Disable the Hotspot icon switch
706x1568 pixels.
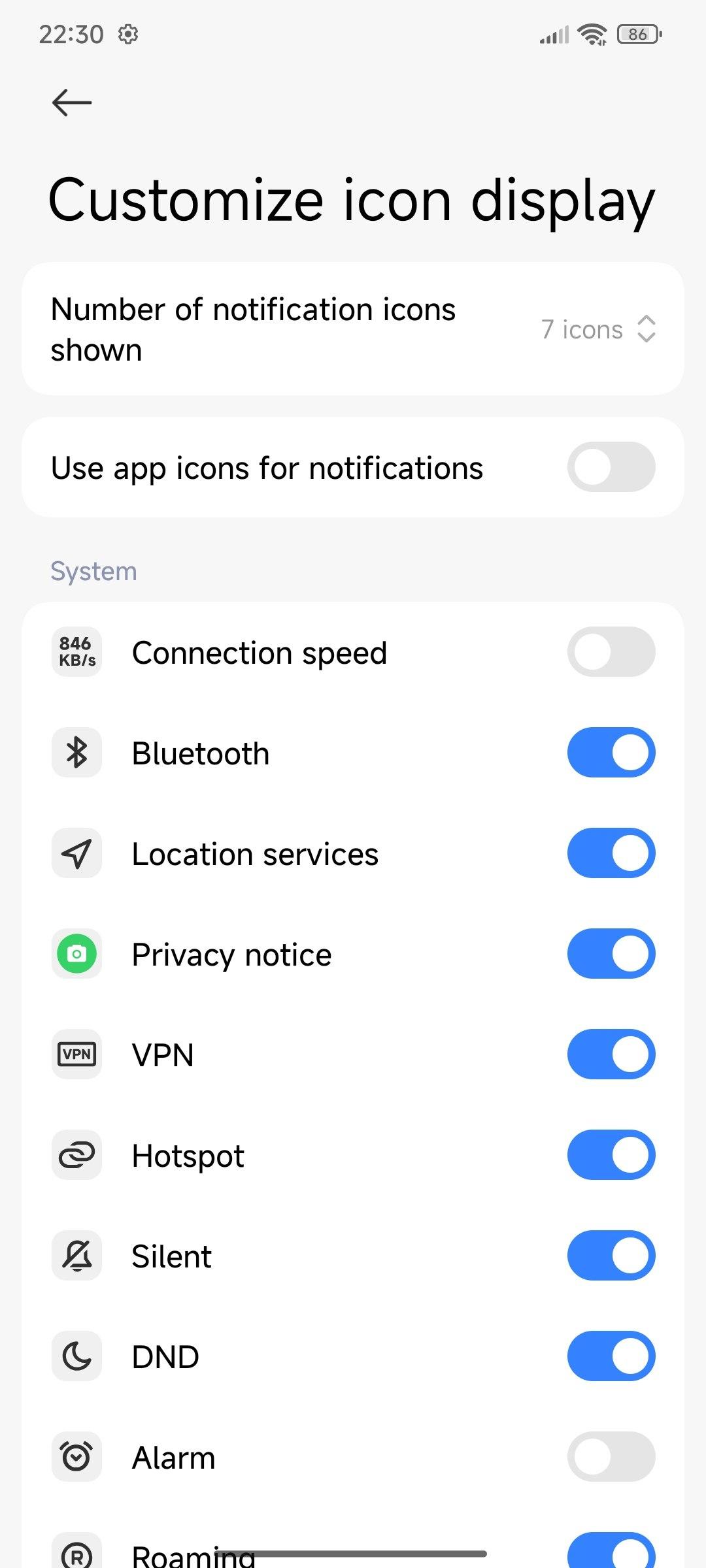pyautogui.click(x=611, y=1155)
